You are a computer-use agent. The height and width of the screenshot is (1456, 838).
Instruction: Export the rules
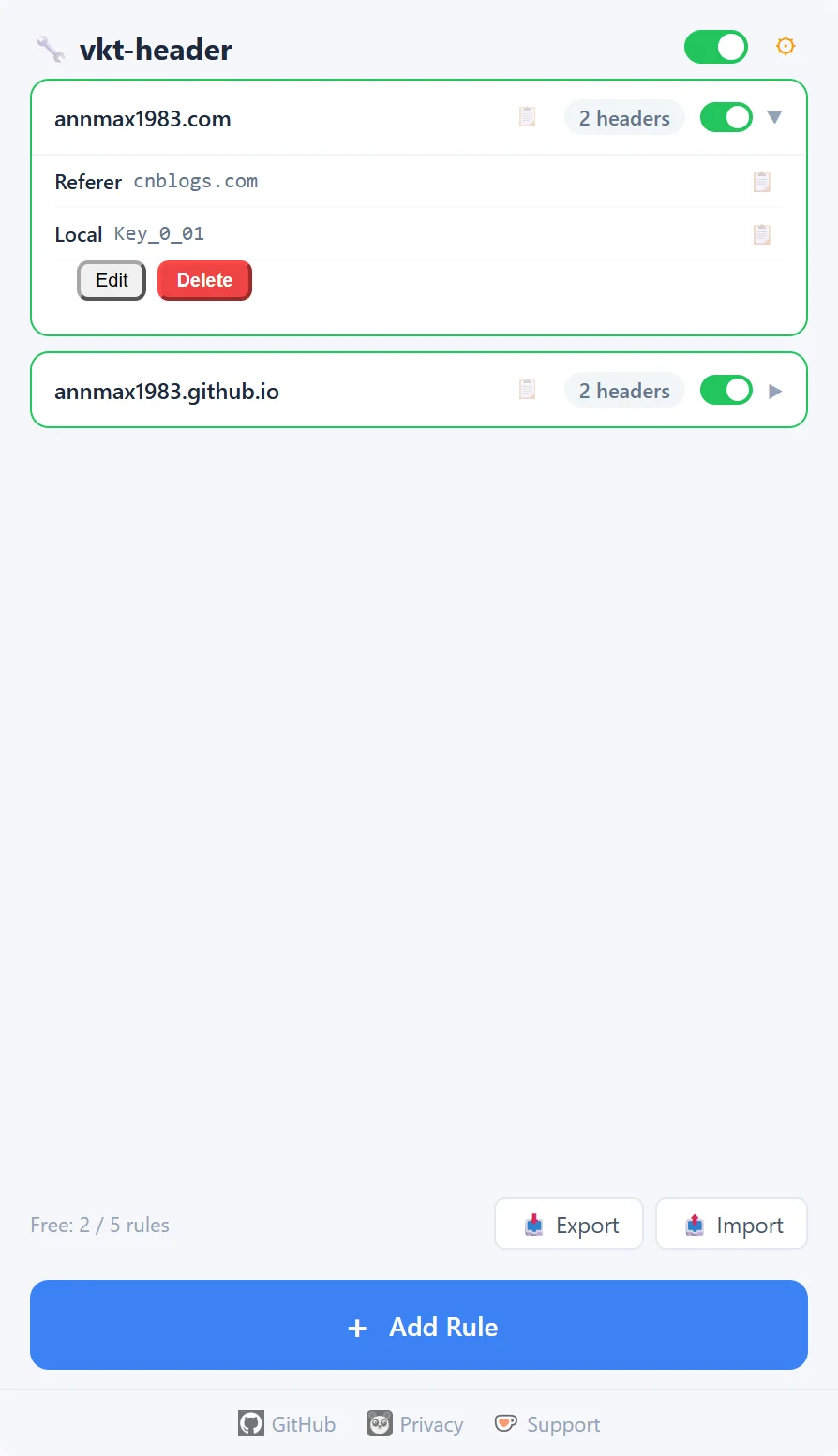[569, 1224]
